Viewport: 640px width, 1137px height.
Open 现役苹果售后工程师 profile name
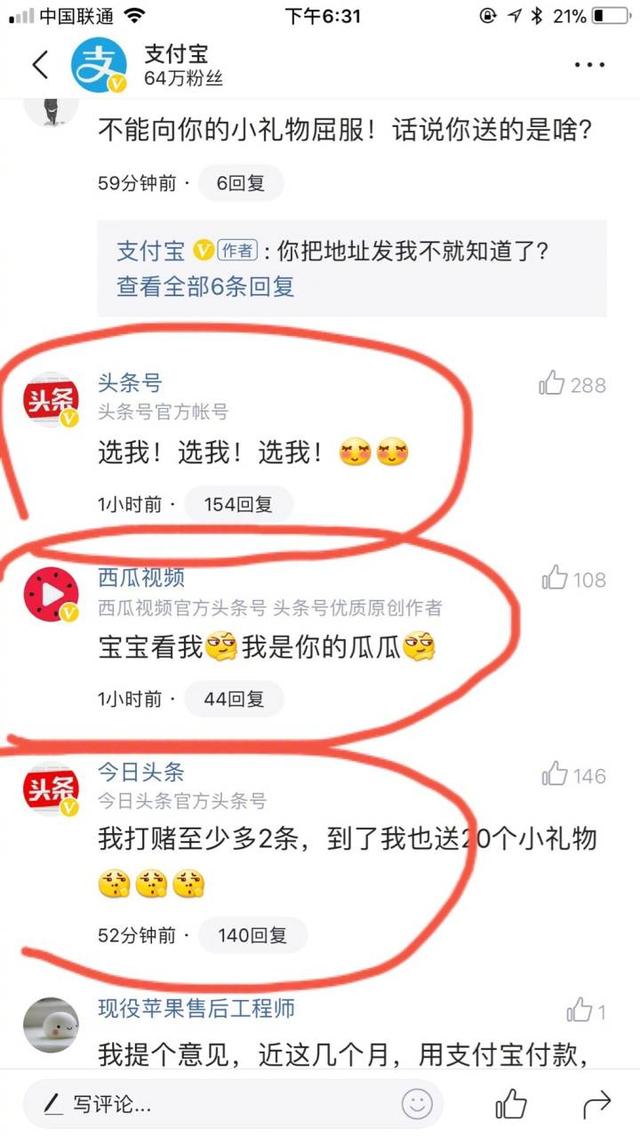[x=196, y=1008]
